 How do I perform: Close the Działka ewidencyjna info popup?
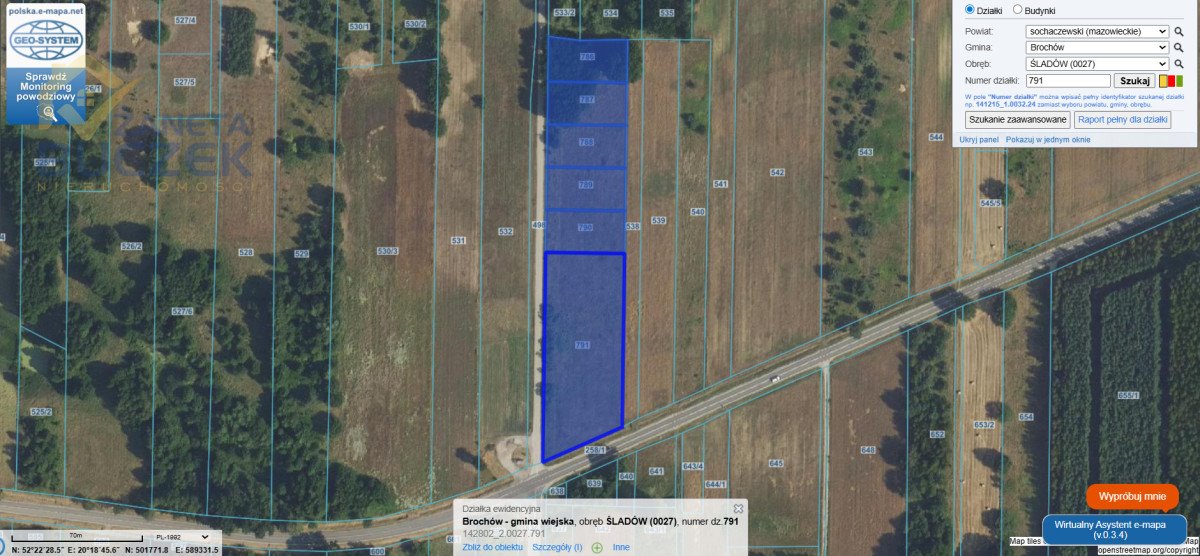[738, 509]
